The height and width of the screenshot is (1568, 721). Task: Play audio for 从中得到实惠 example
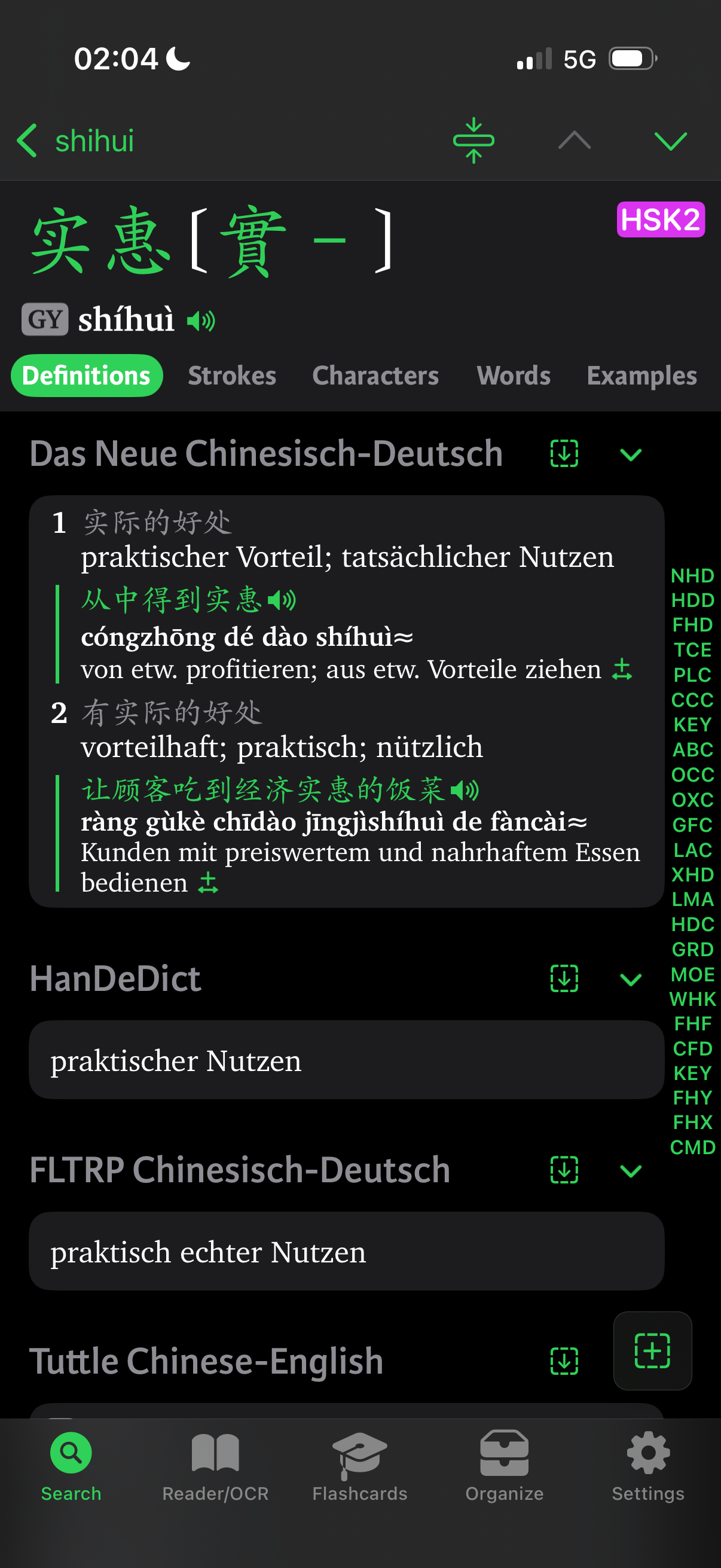[282, 600]
